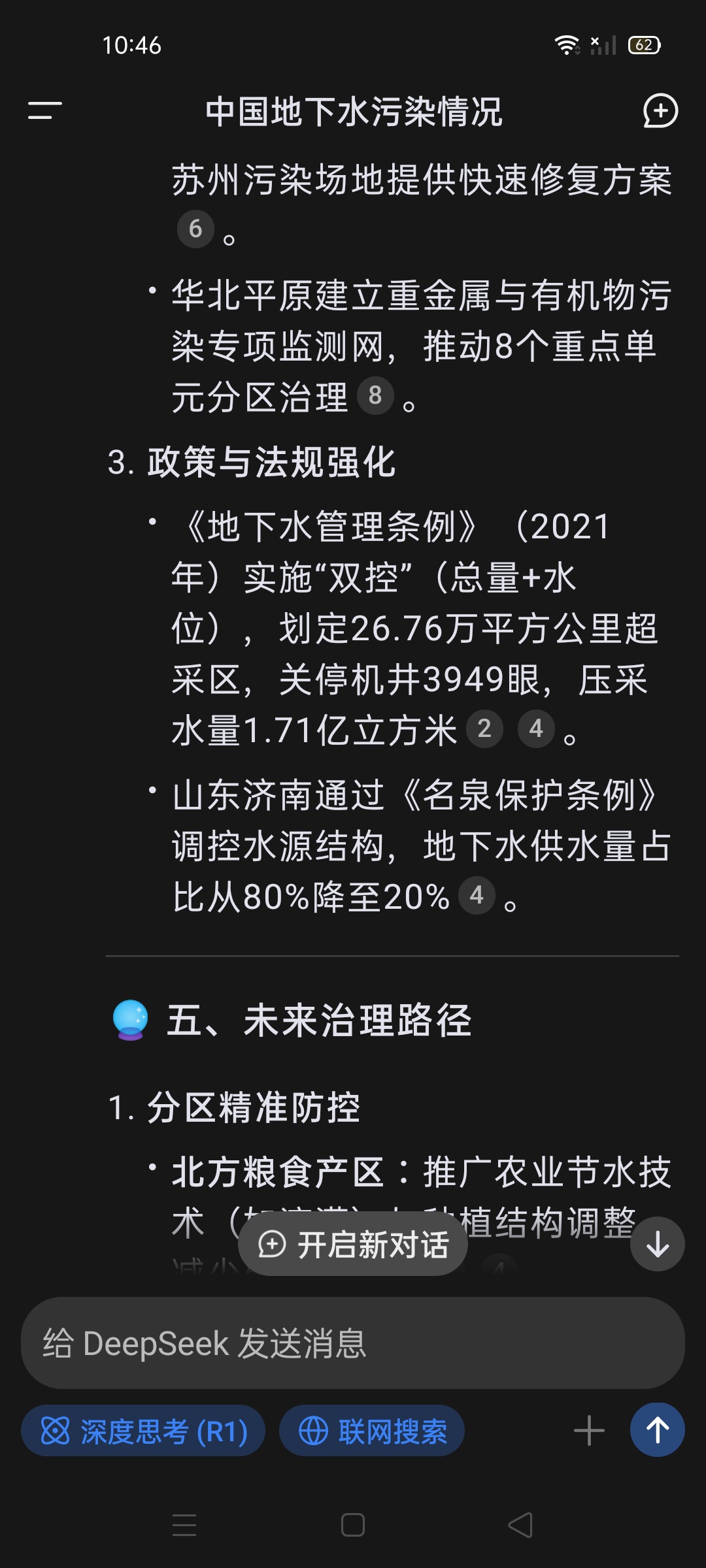Go back using the system back button
Image resolution: width=706 pixels, height=1568 pixels.
tap(521, 1526)
